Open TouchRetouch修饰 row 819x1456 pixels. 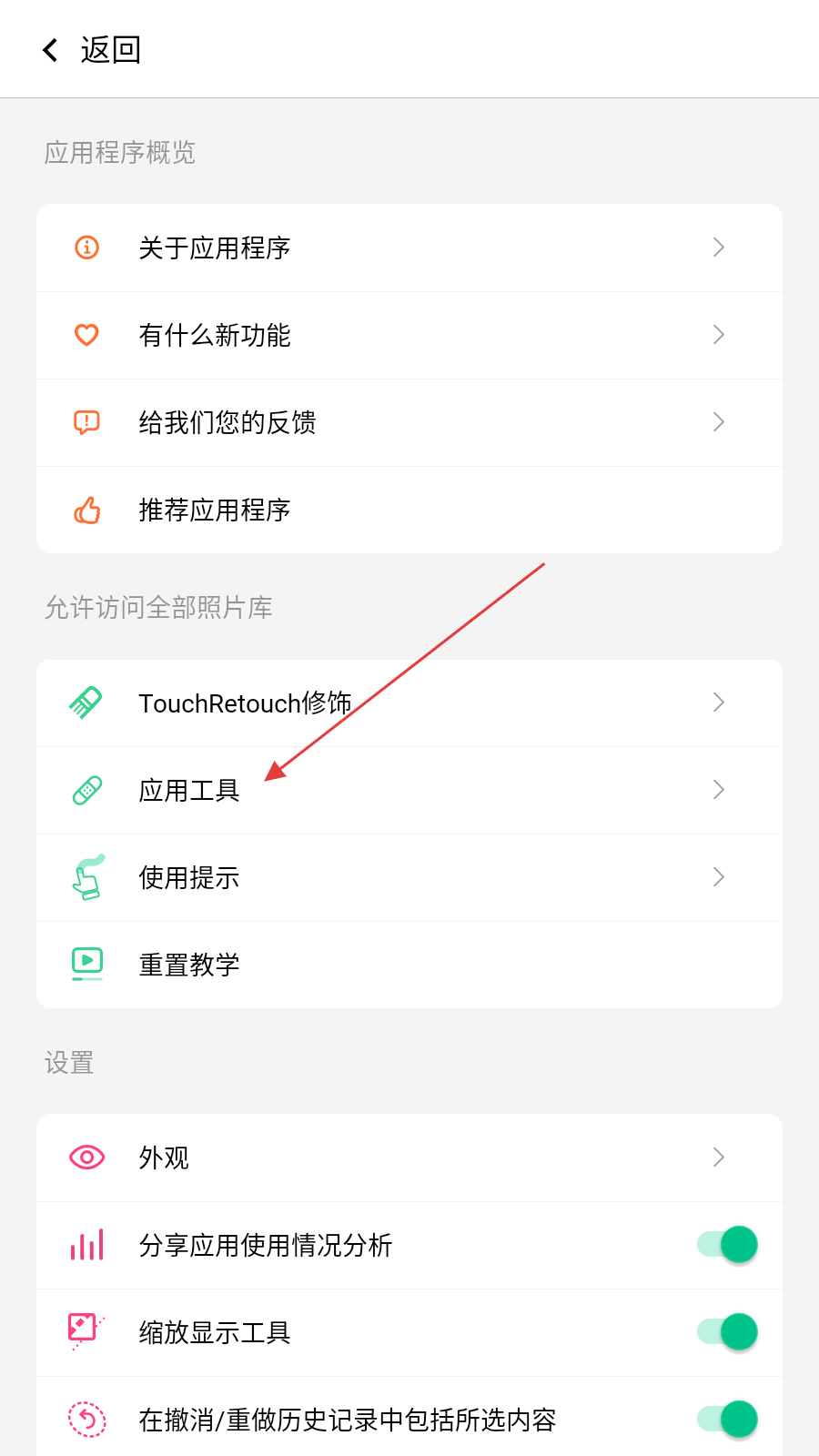point(409,703)
